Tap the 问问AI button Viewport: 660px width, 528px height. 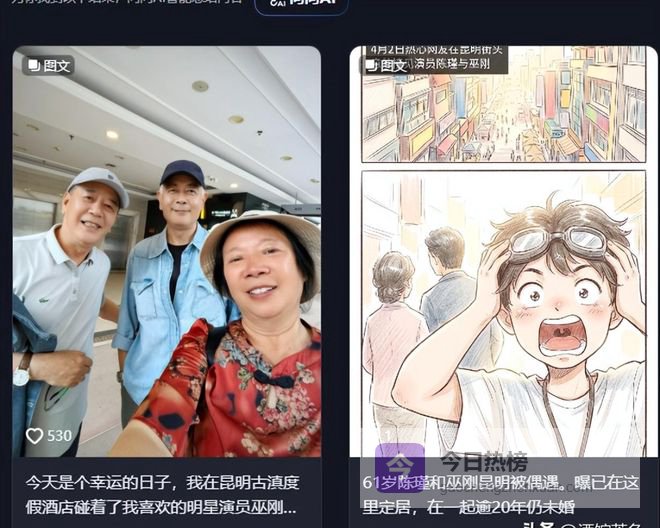pos(301,5)
